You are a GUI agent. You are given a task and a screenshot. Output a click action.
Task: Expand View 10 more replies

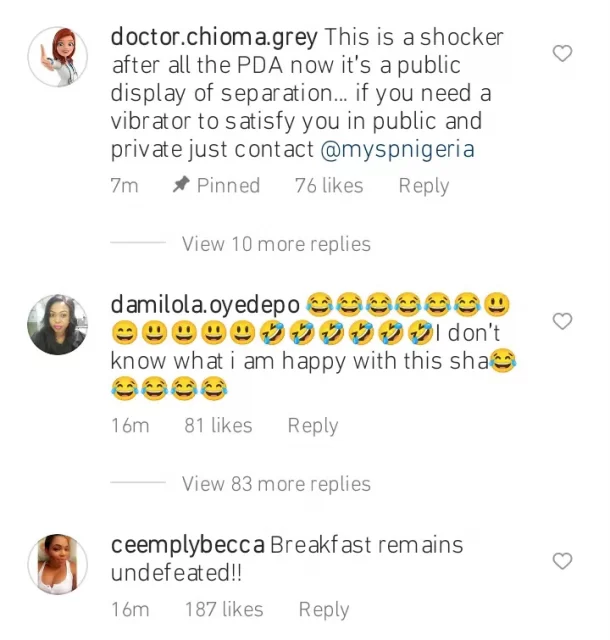tap(276, 244)
